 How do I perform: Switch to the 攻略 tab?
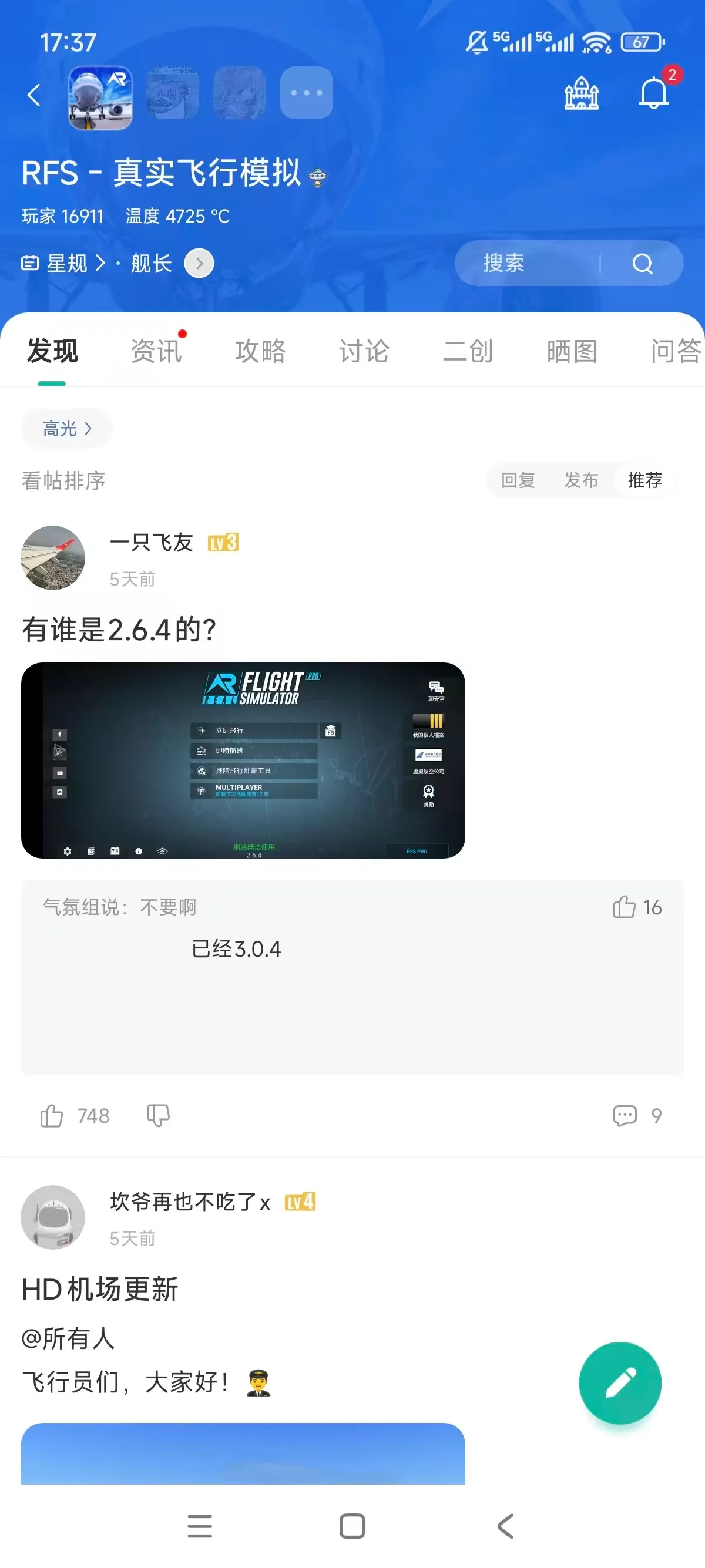(x=260, y=351)
